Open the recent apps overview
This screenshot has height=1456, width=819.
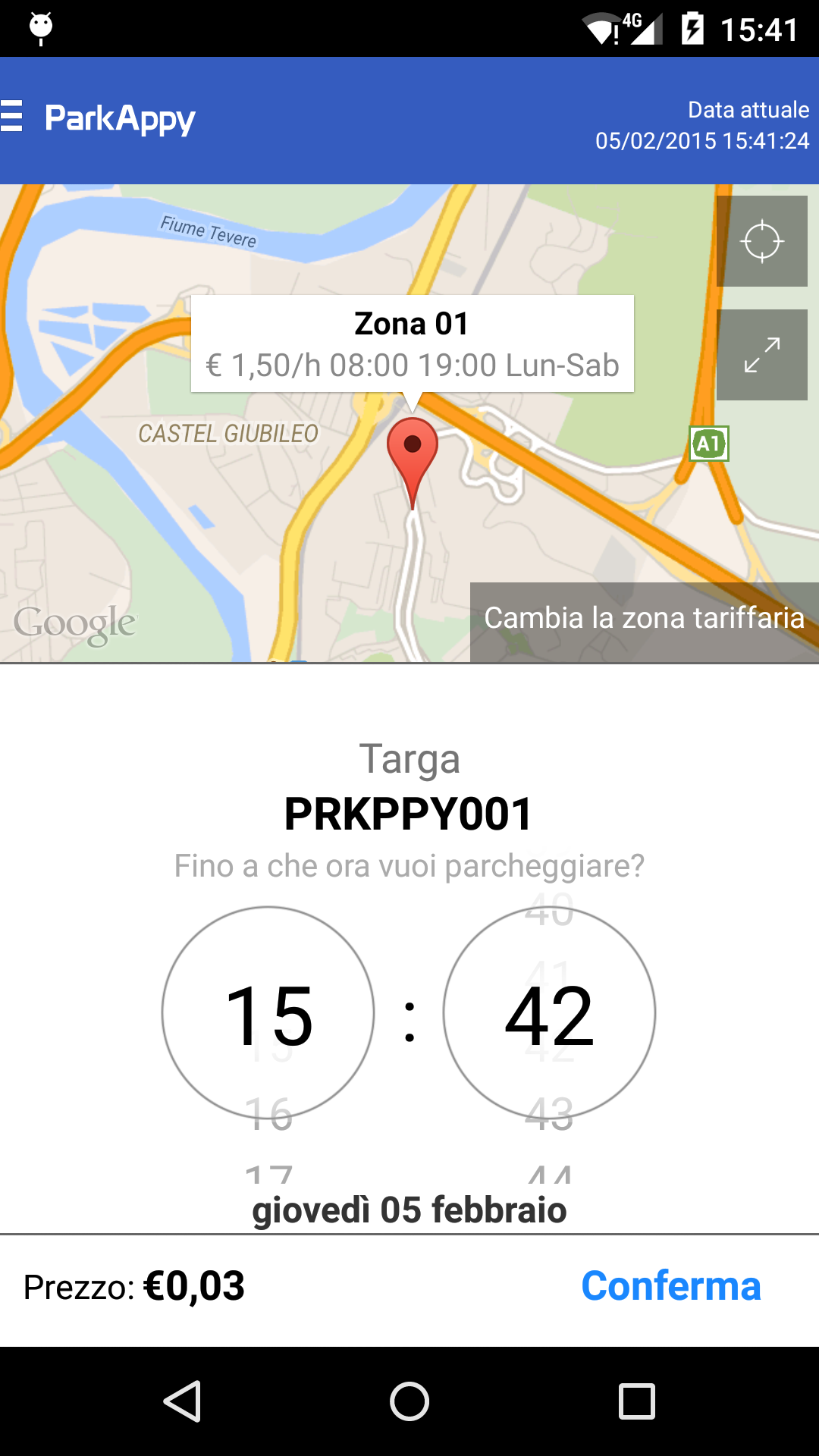[637, 1401]
